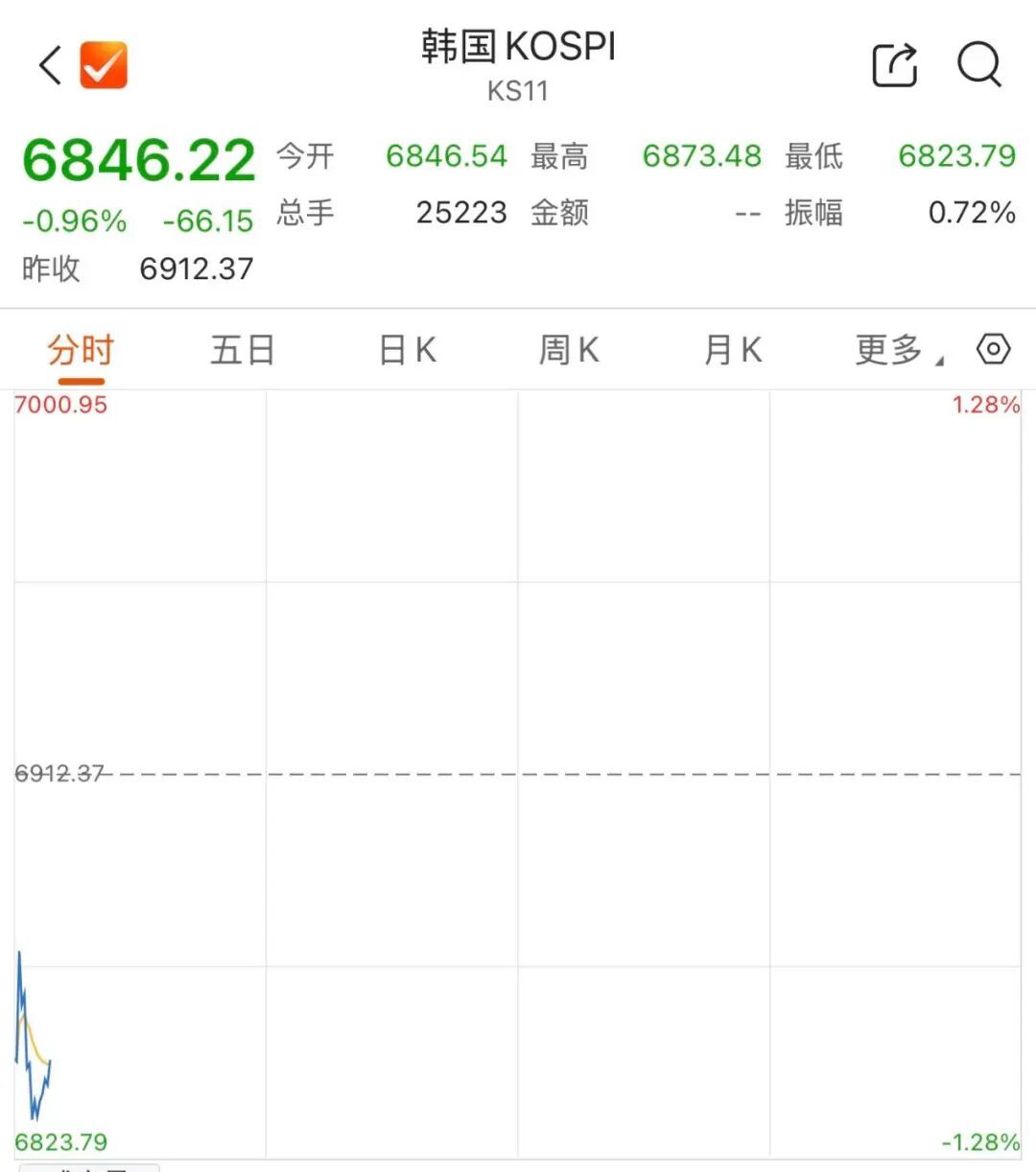Open the search magnifier icon
This screenshot has width=1036, height=1172.
pyautogui.click(x=979, y=64)
